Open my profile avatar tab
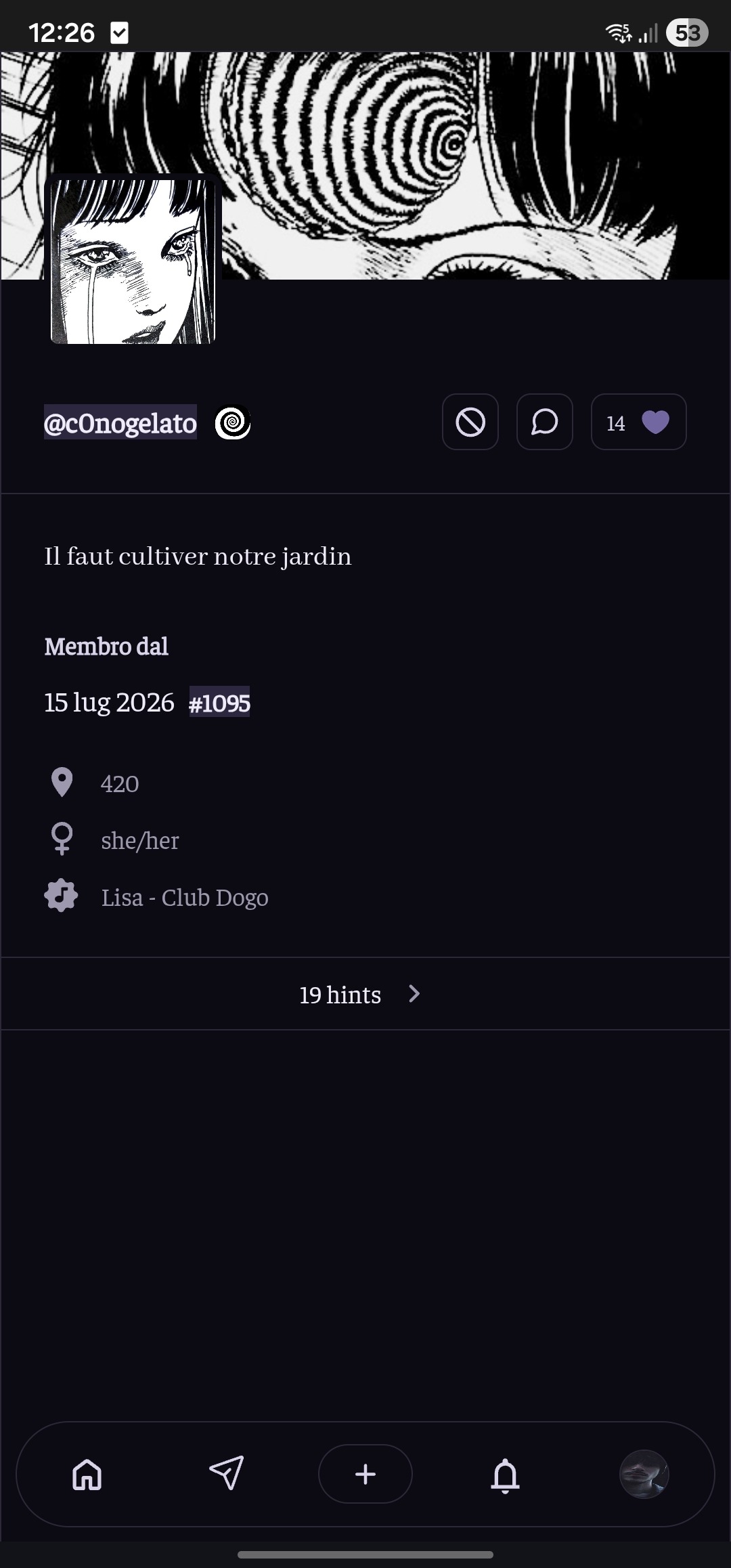 point(644,1474)
